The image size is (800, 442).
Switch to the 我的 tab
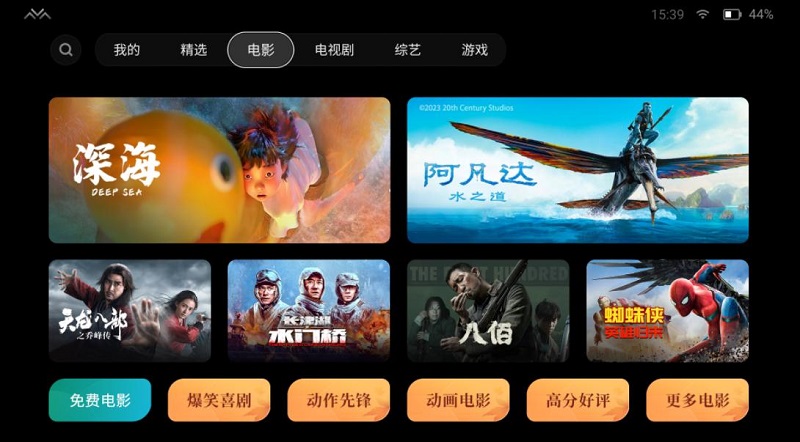tap(126, 49)
